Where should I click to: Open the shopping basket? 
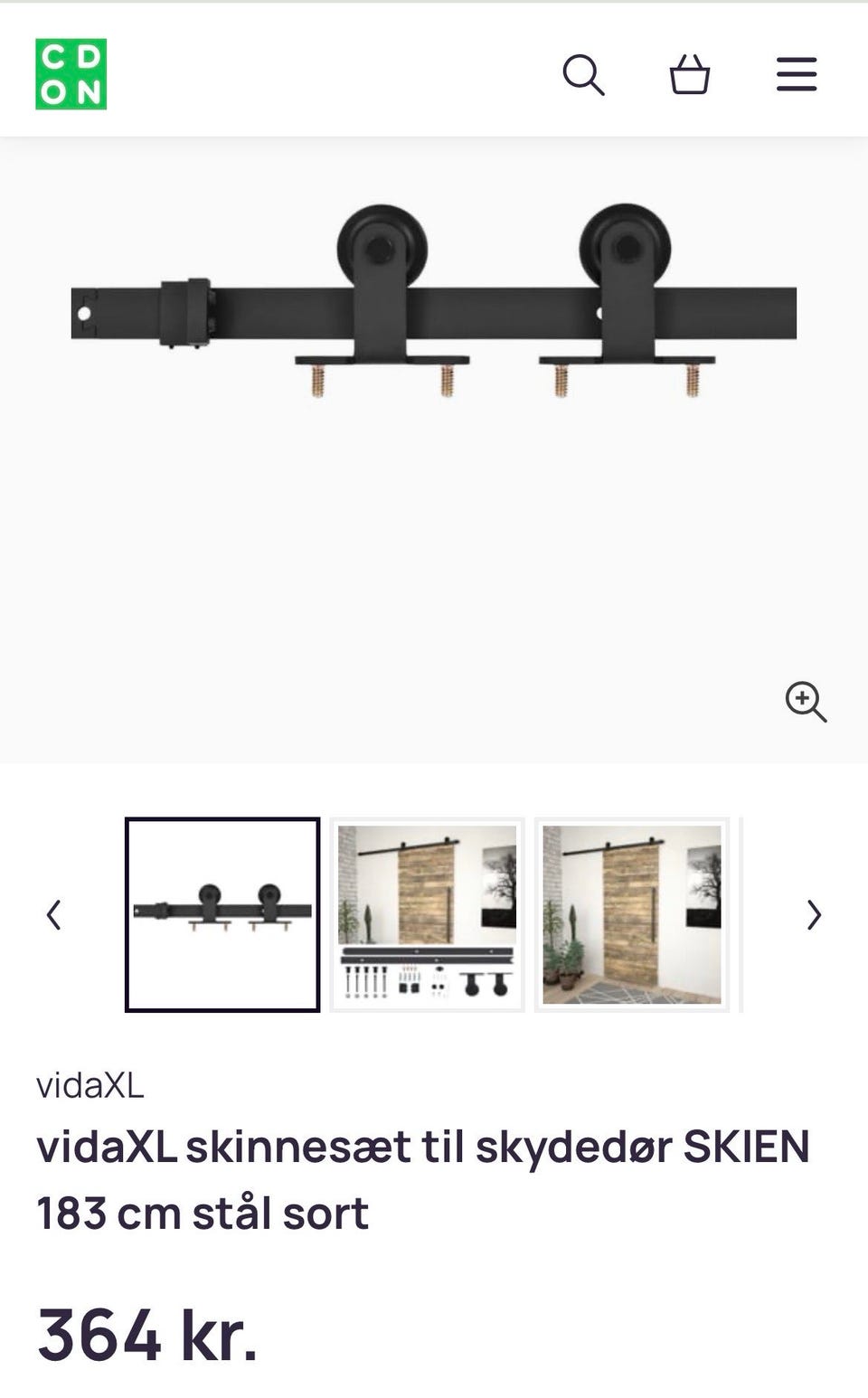(689, 74)
